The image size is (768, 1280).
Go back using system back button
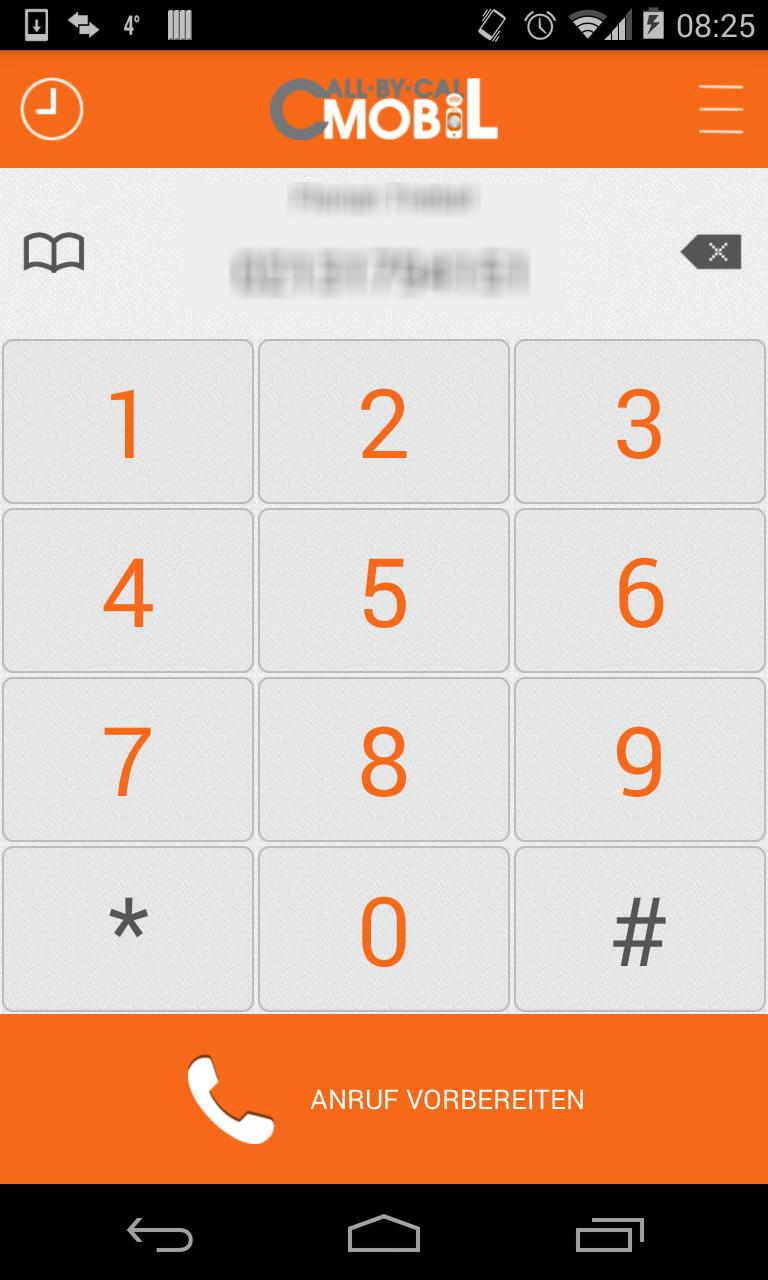coord(160,1234)
